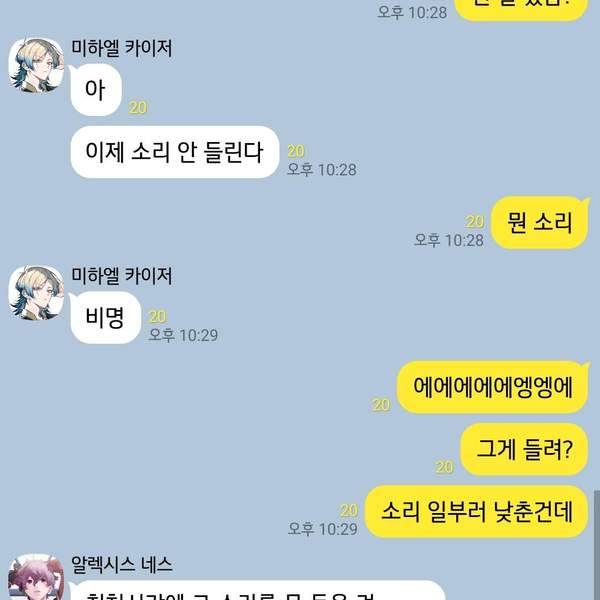Open 미하엘 카이저's profile picture beside the "비명" message

coord(36,294)
